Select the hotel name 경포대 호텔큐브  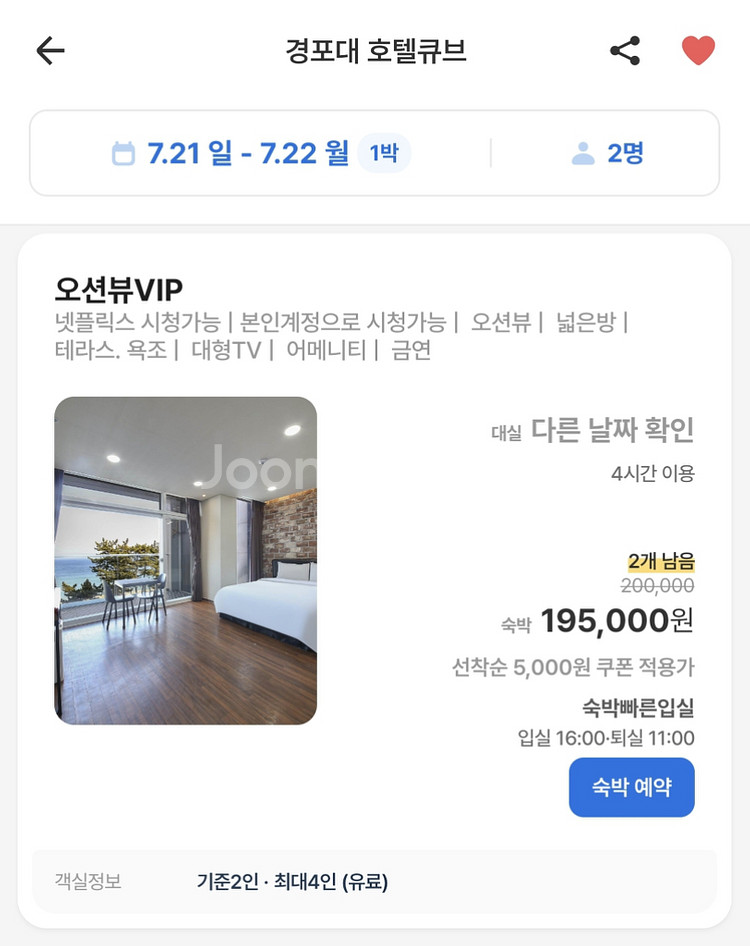point(375,50)
